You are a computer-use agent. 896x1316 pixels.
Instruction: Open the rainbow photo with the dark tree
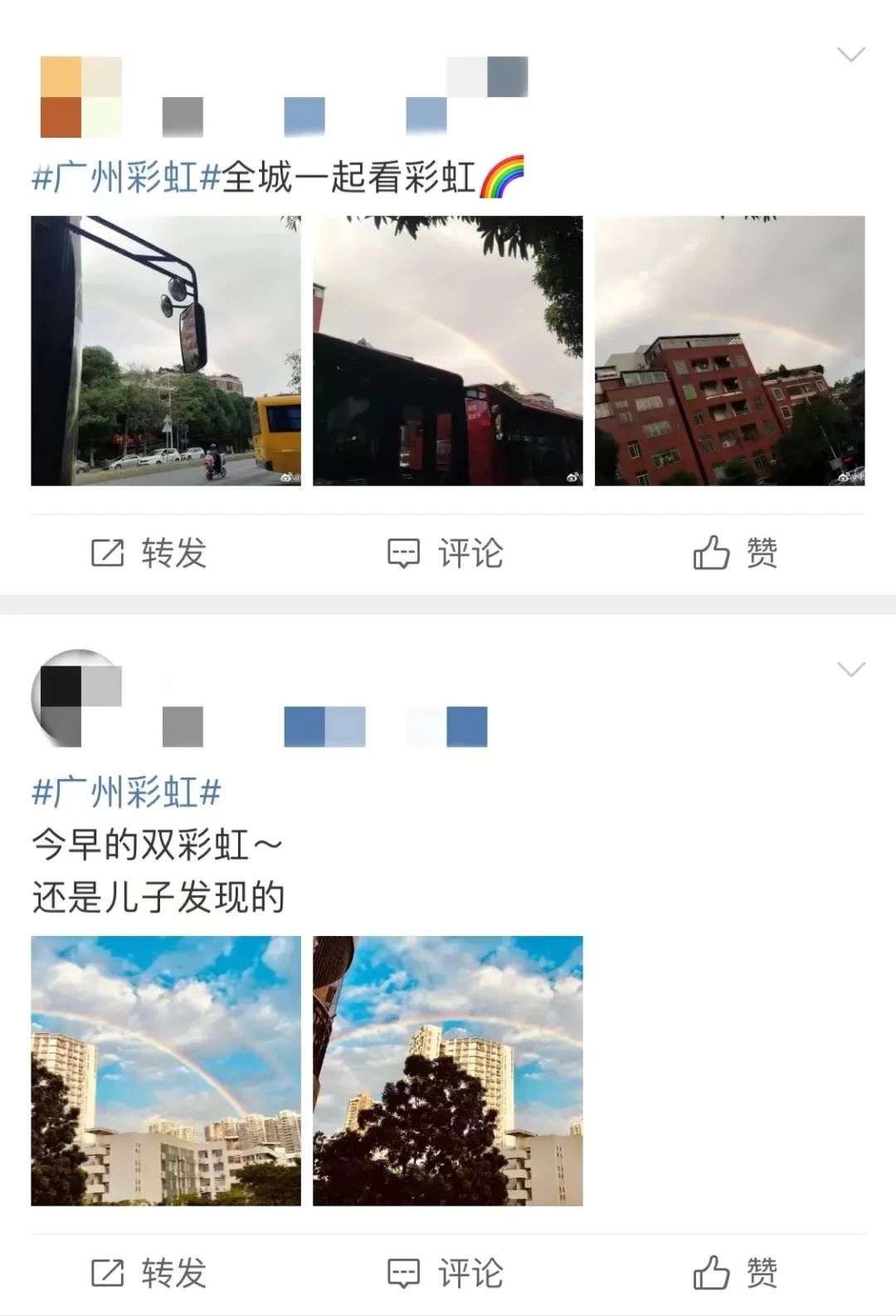click(448, 1070)
